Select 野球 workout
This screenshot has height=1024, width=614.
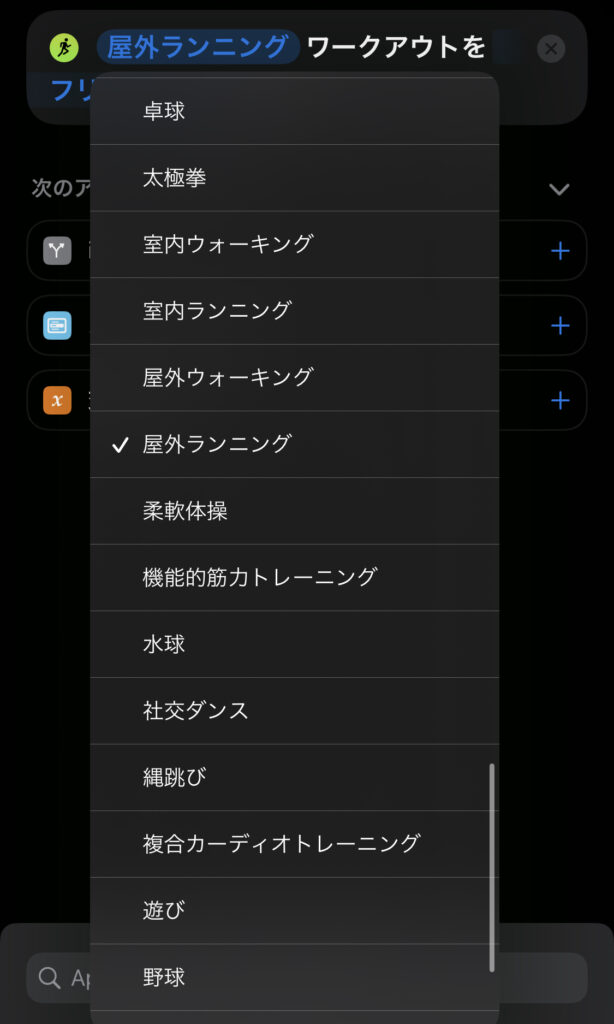click(x=295, y=977)
